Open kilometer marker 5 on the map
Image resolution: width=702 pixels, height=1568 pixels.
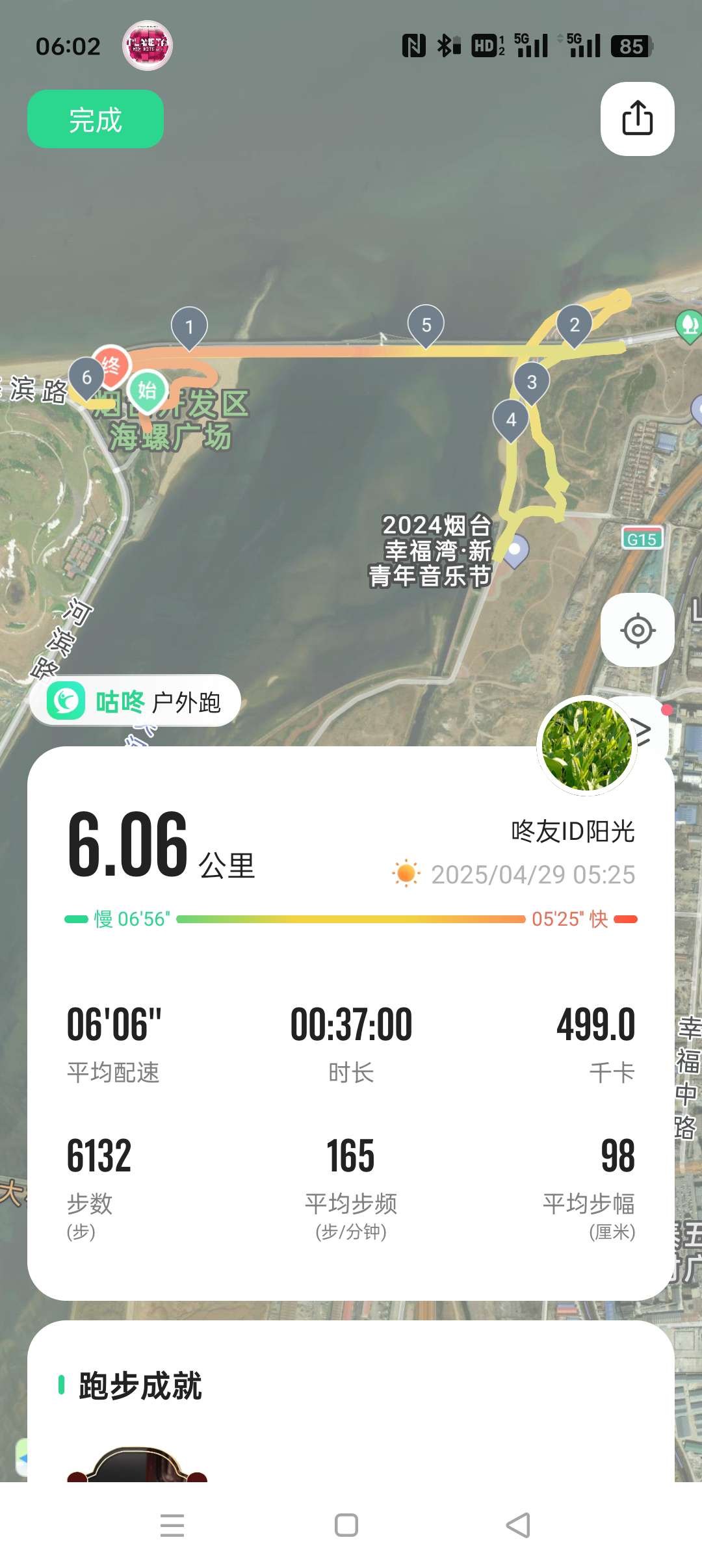point(426,324)
